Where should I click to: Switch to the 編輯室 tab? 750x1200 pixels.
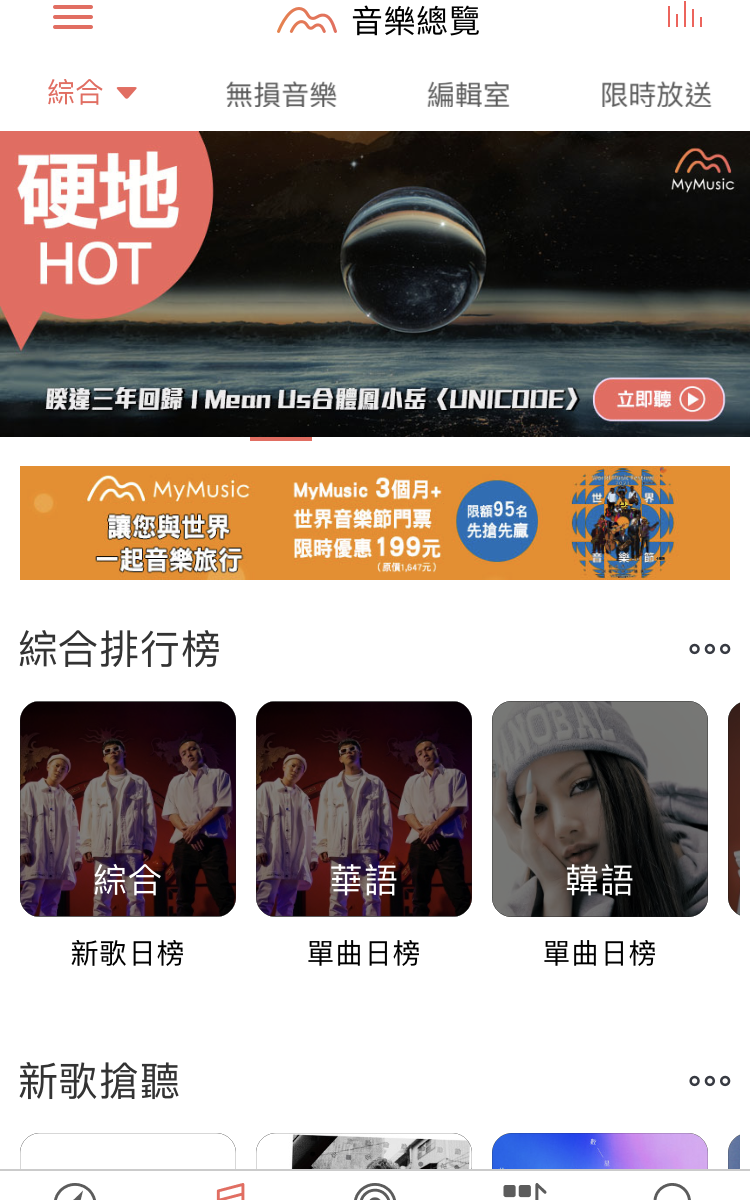pyautogui.click(x=468, y=95)
